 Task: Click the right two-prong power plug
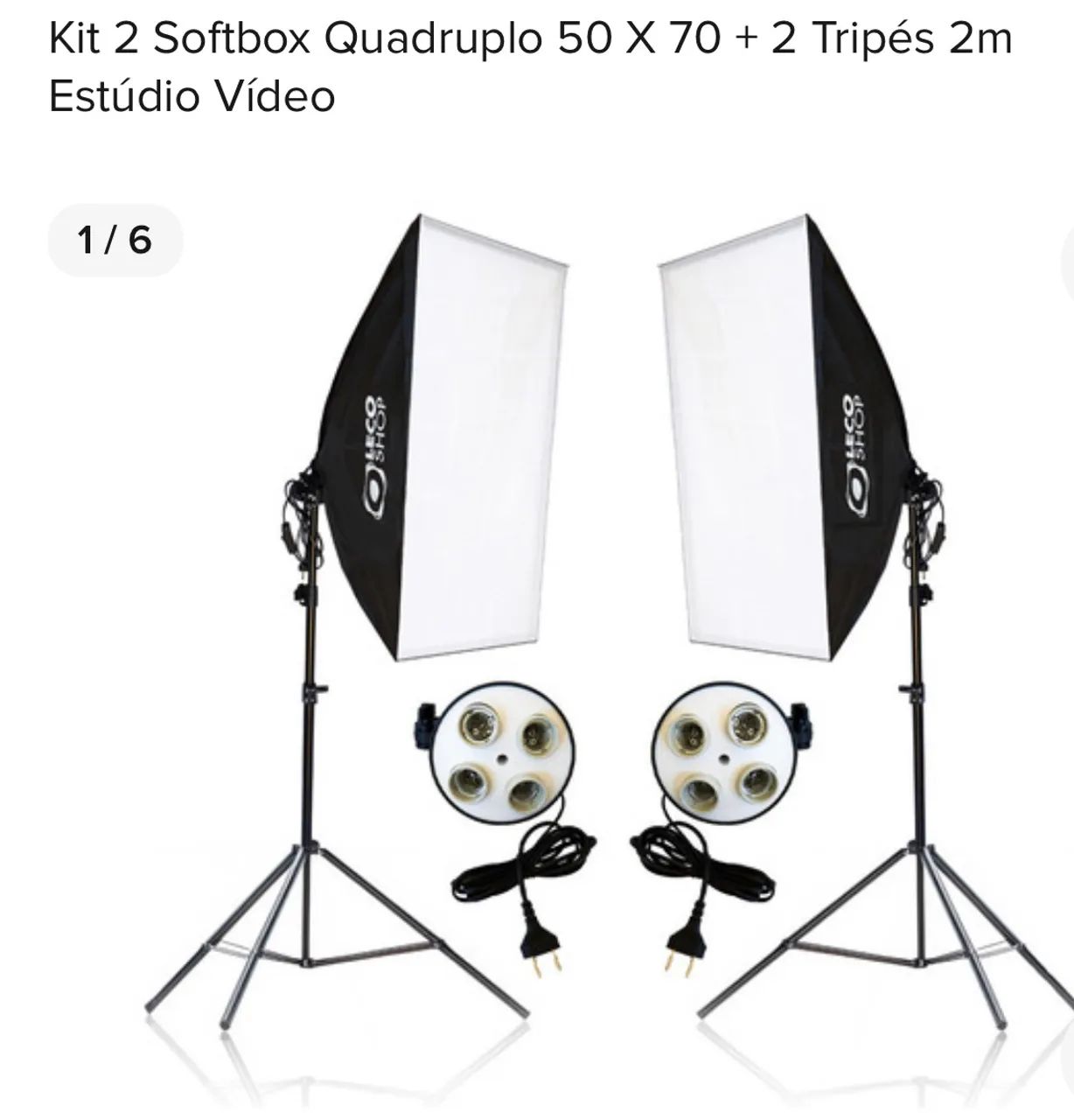[687, 945]
